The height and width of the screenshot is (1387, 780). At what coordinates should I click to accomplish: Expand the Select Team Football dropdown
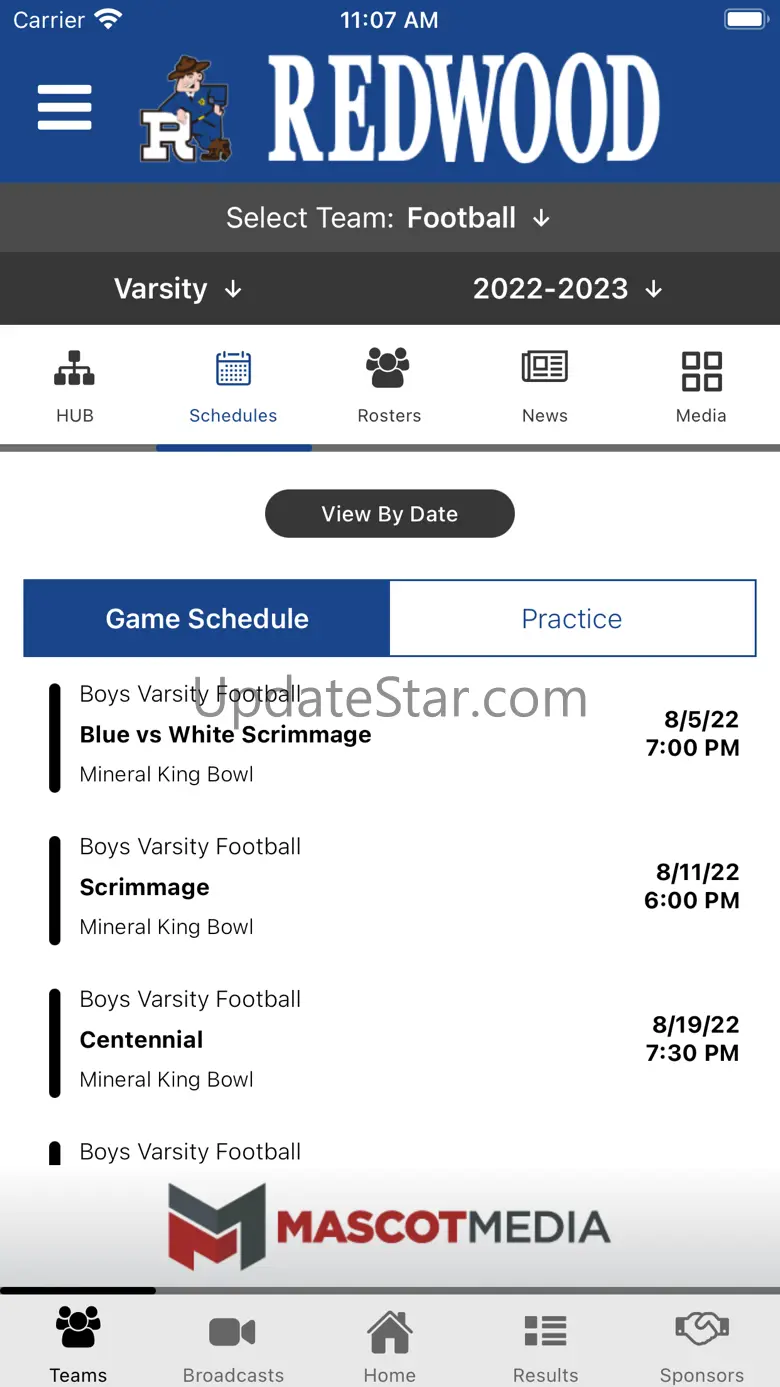tap(389, 218)
